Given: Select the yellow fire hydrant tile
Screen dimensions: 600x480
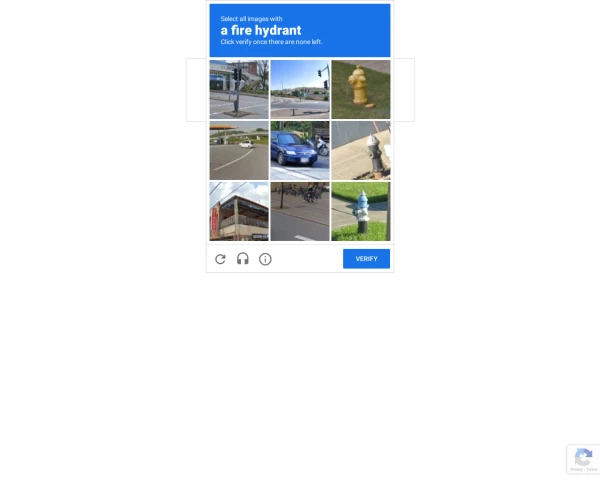Looking at the screenshot, I should click(361, 89).
